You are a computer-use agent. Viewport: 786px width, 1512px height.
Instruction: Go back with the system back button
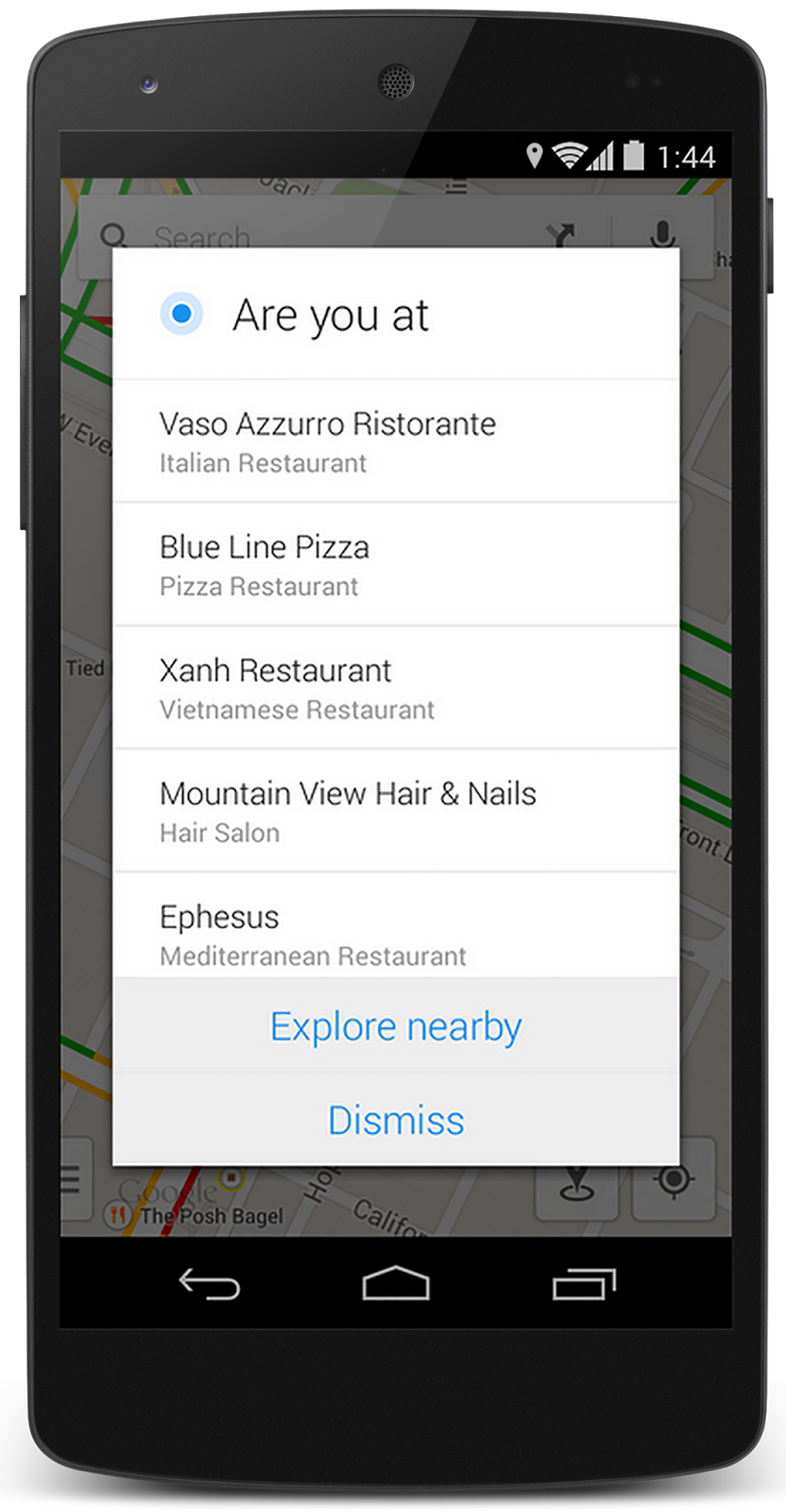pyautogui.click(x=209, y=1284)
